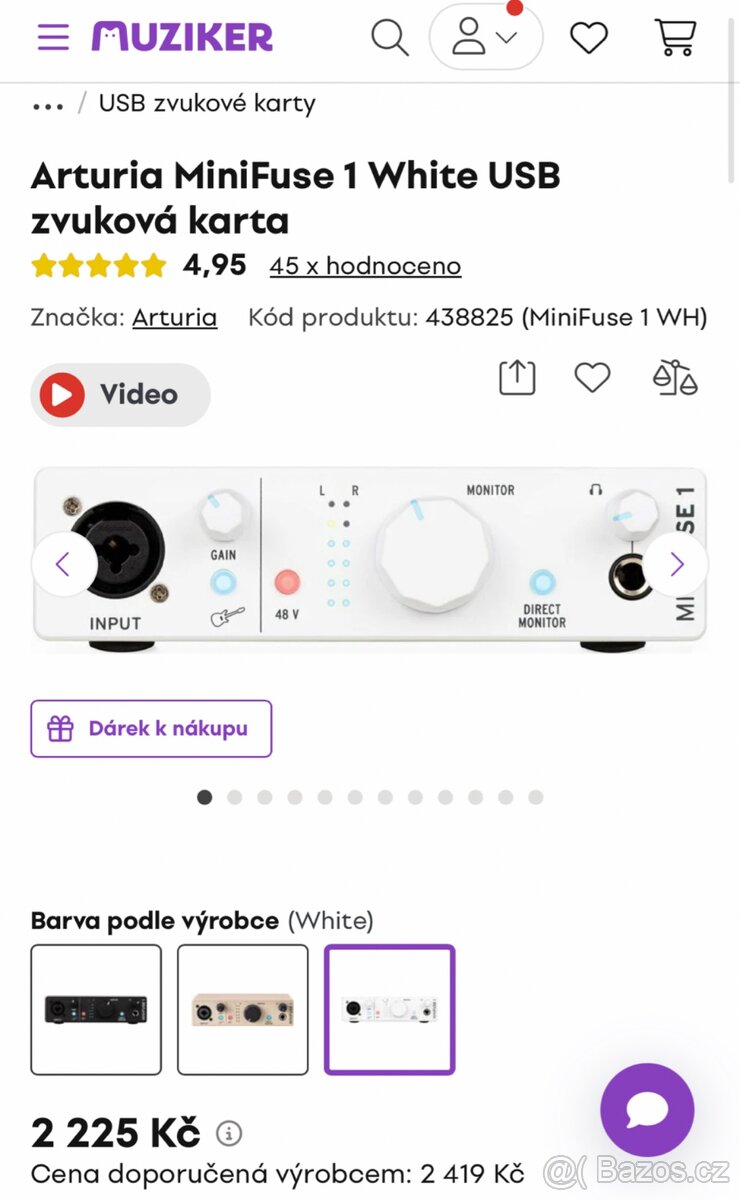Viewport: 740px width, 1200px height.
Task: Open the 45 x hodnoceno reviews link
Action: 363,265
